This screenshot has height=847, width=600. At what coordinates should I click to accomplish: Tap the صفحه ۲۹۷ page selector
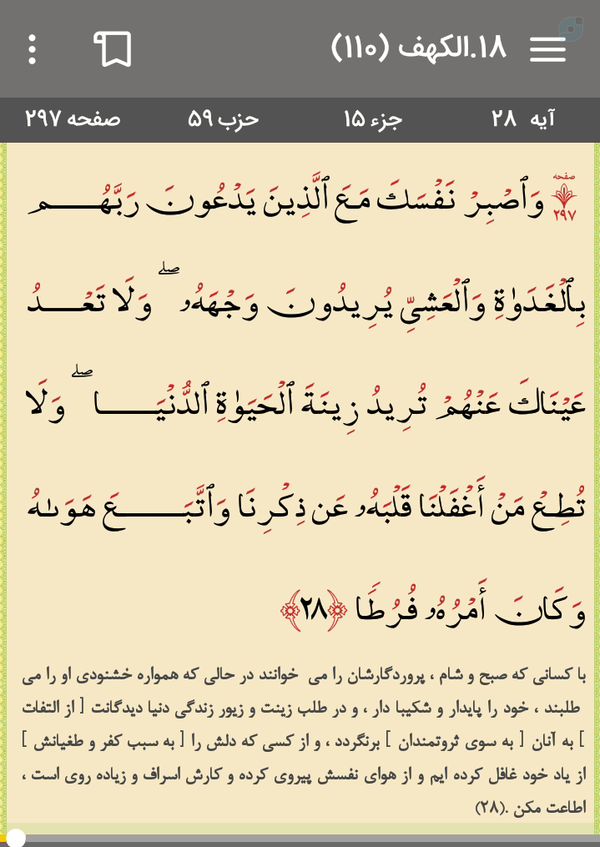[x=73, y=119]
